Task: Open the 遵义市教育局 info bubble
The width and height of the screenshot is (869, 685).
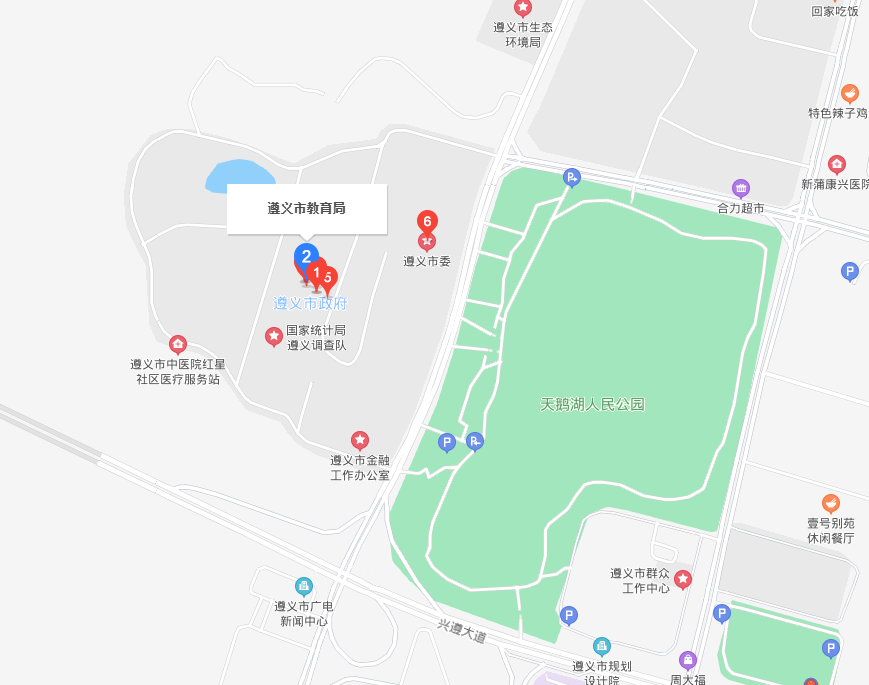Action: 306,209
